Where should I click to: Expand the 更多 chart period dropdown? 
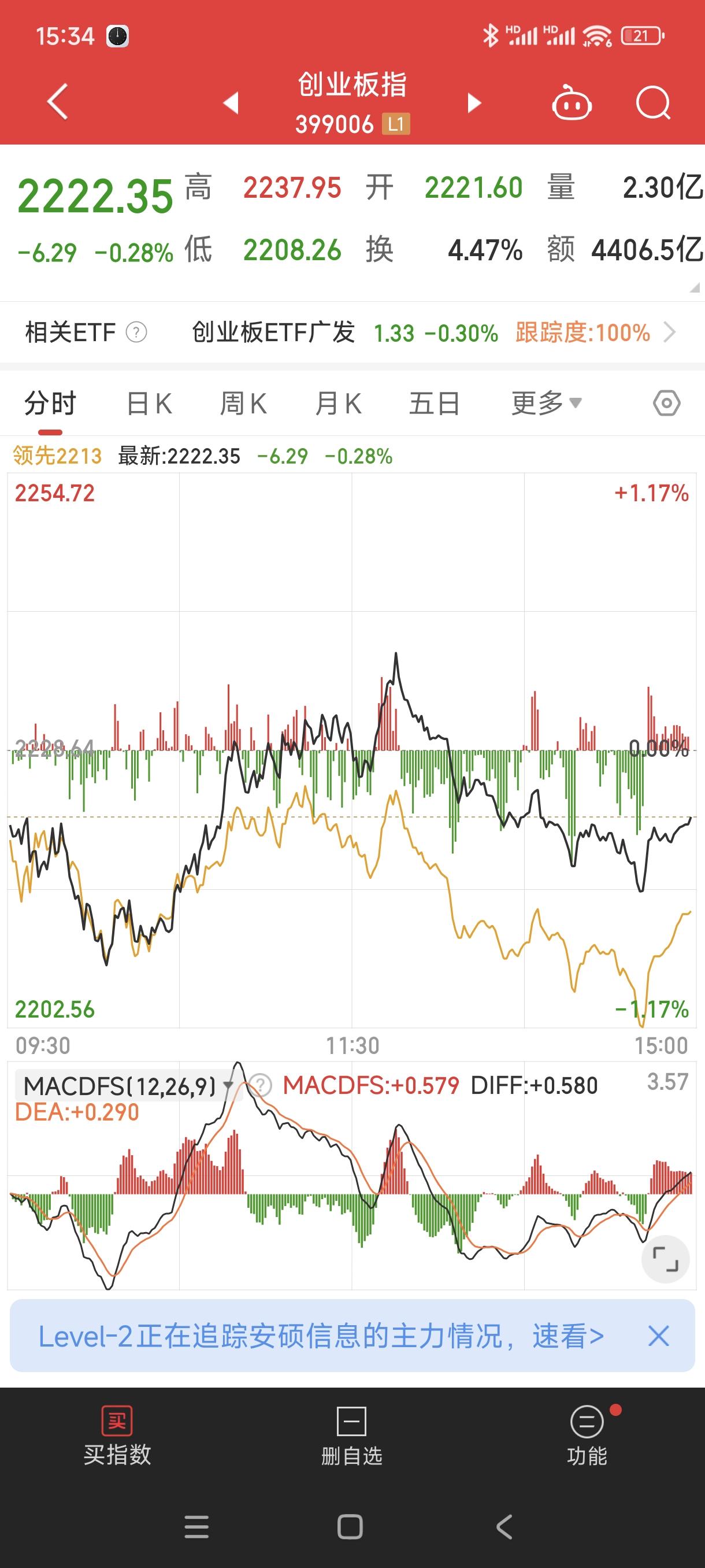point(546,404)
